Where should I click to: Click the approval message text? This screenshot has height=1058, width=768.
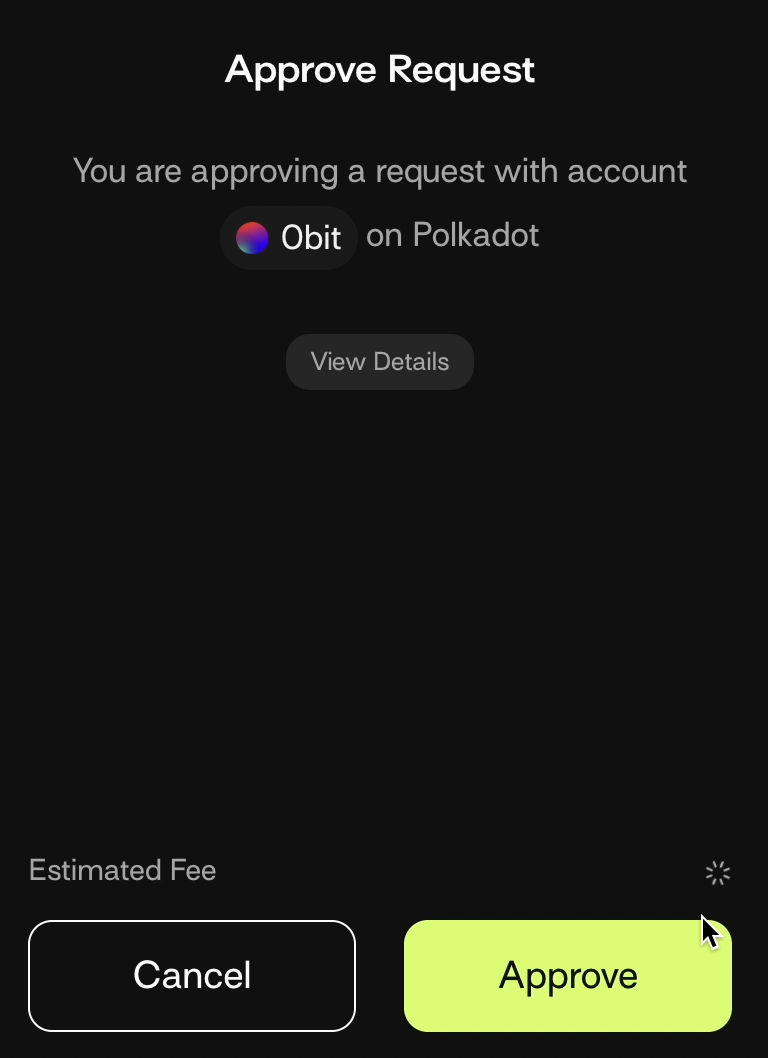[x=380, y=171]
